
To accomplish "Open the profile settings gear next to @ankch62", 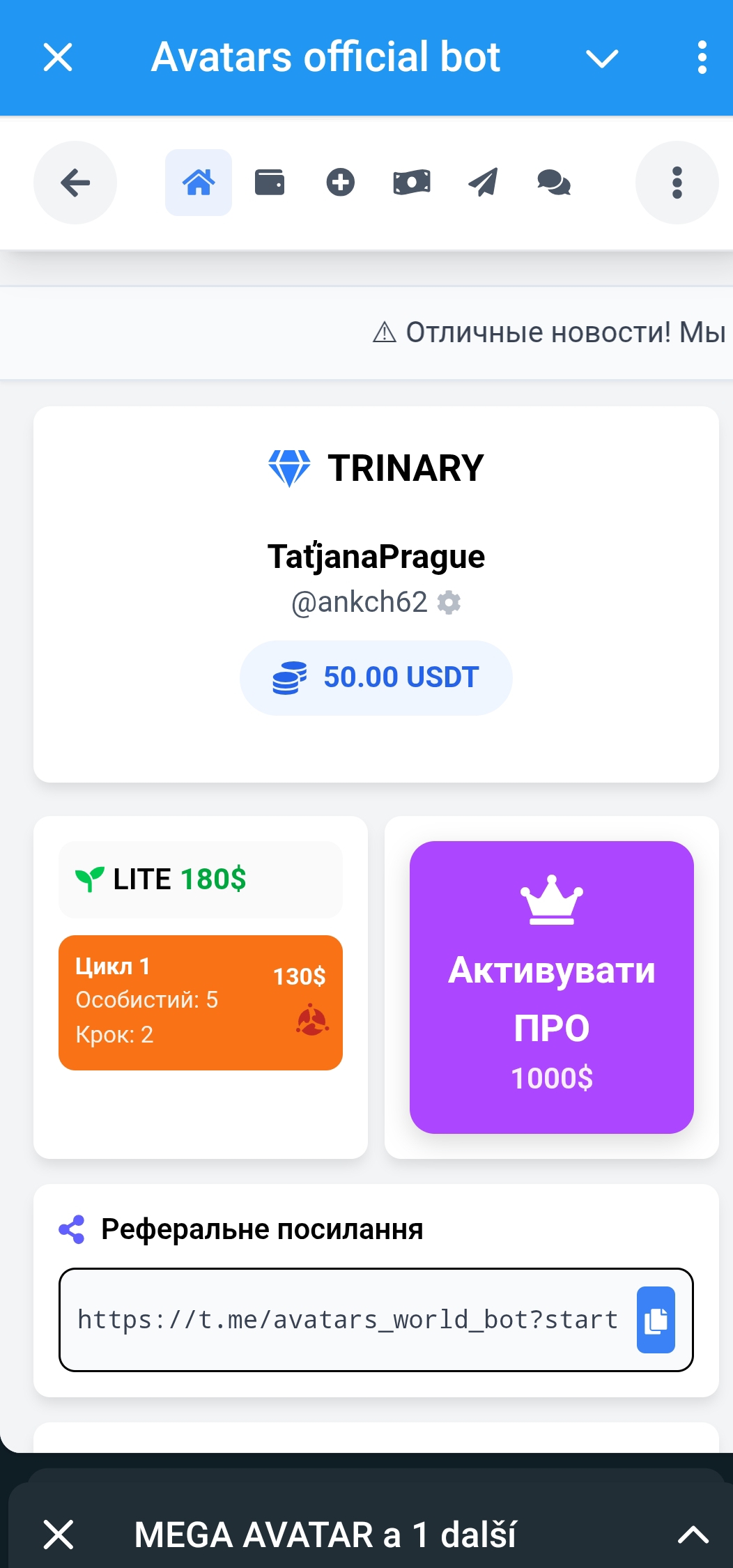I will (449, 602).
